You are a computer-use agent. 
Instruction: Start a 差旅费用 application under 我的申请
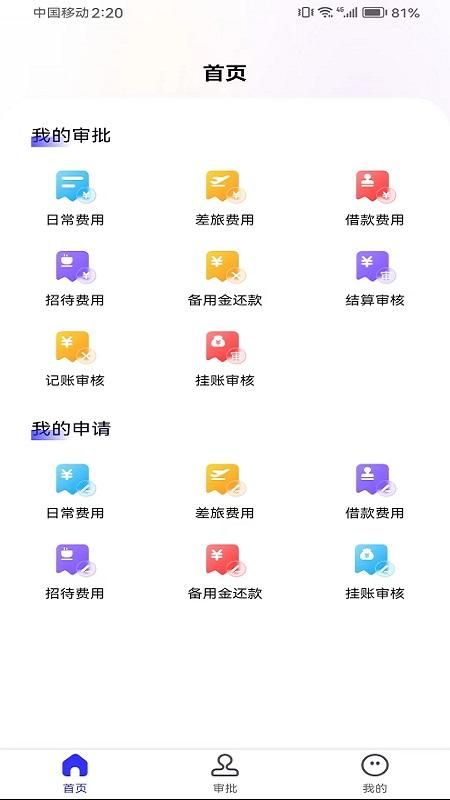pos(224,491)
